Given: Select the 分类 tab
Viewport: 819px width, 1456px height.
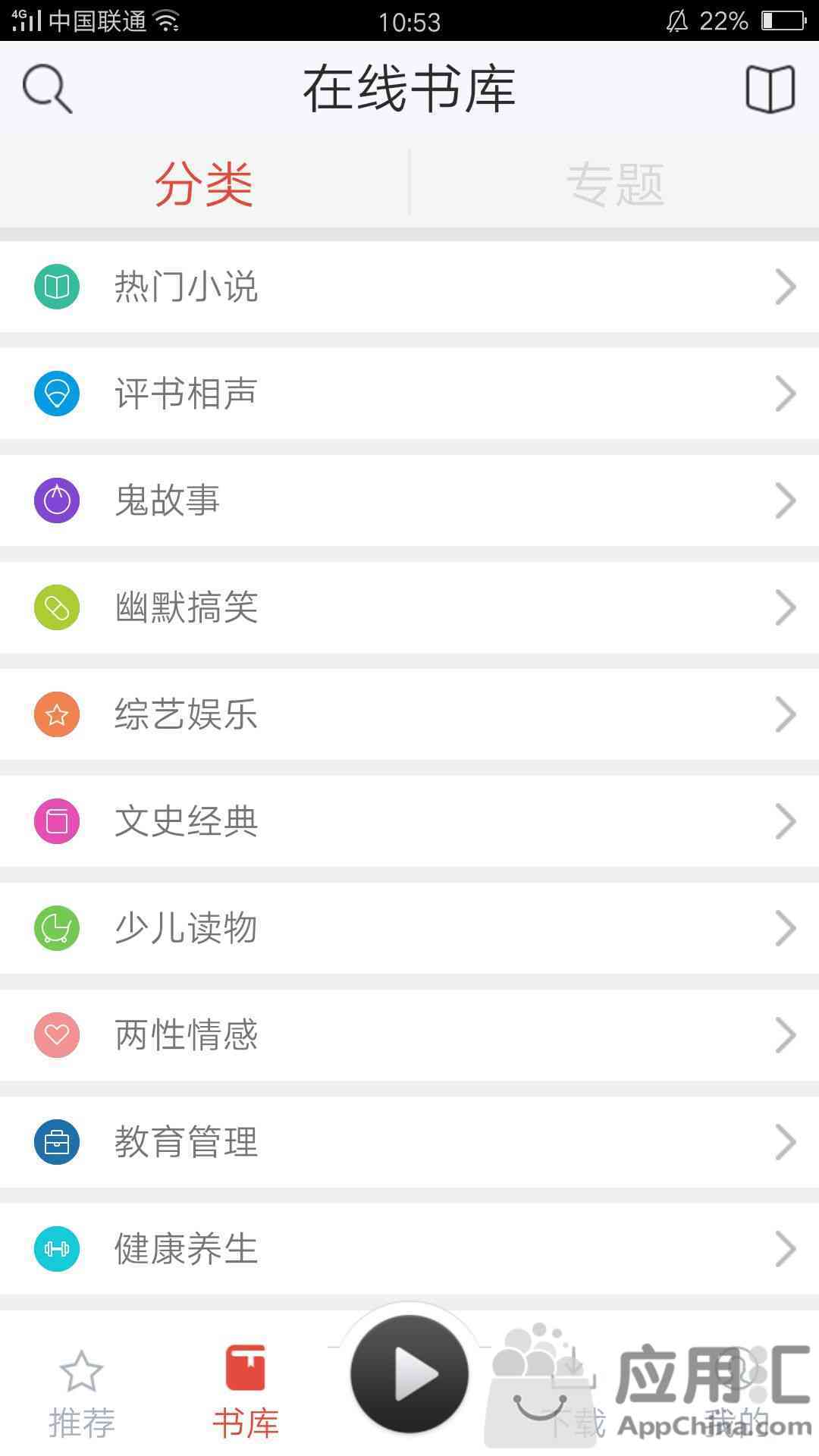Looking at the screenshot, I should click(x=204, y=184).
